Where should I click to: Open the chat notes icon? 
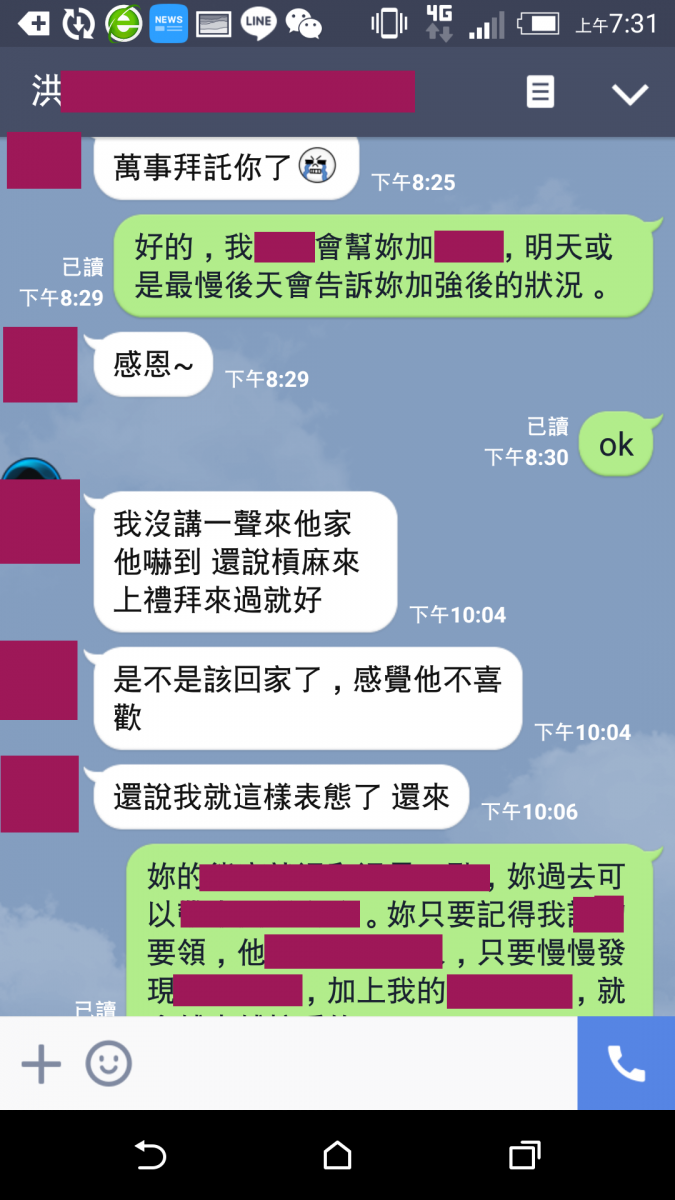pos(540,93)
